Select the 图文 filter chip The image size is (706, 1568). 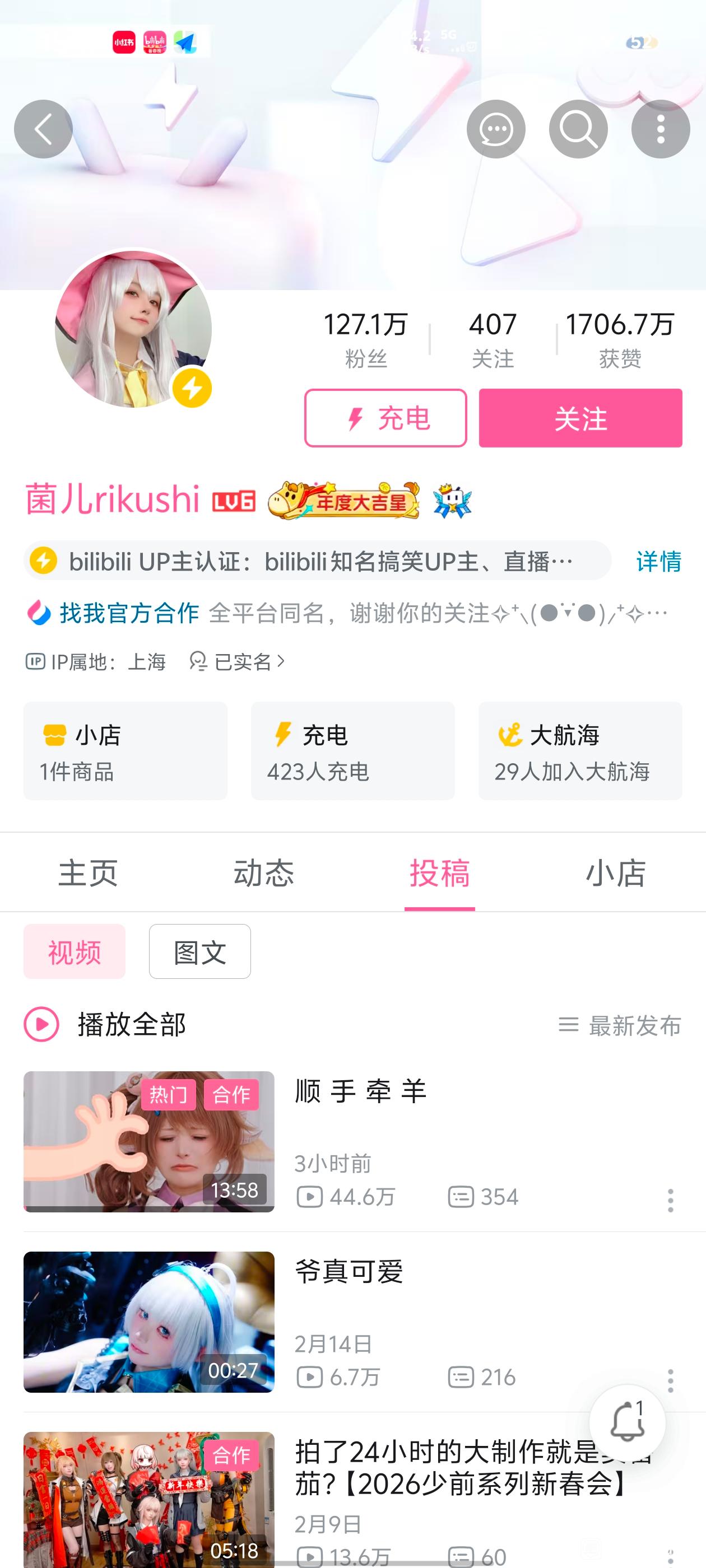pos(200,951)
